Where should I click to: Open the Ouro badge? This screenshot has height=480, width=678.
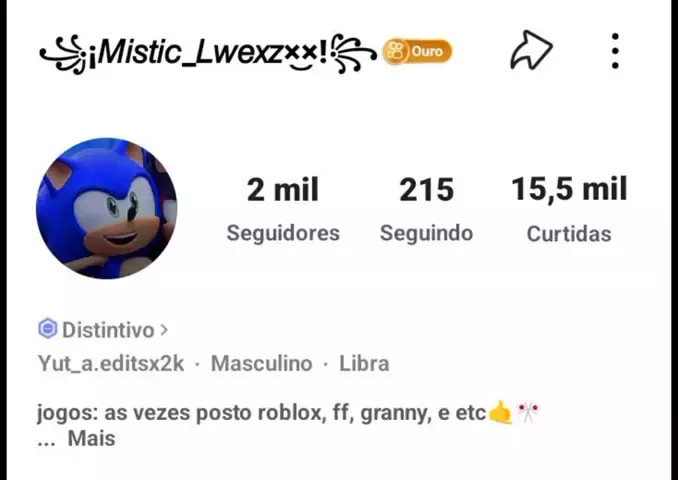pos(417,52)
